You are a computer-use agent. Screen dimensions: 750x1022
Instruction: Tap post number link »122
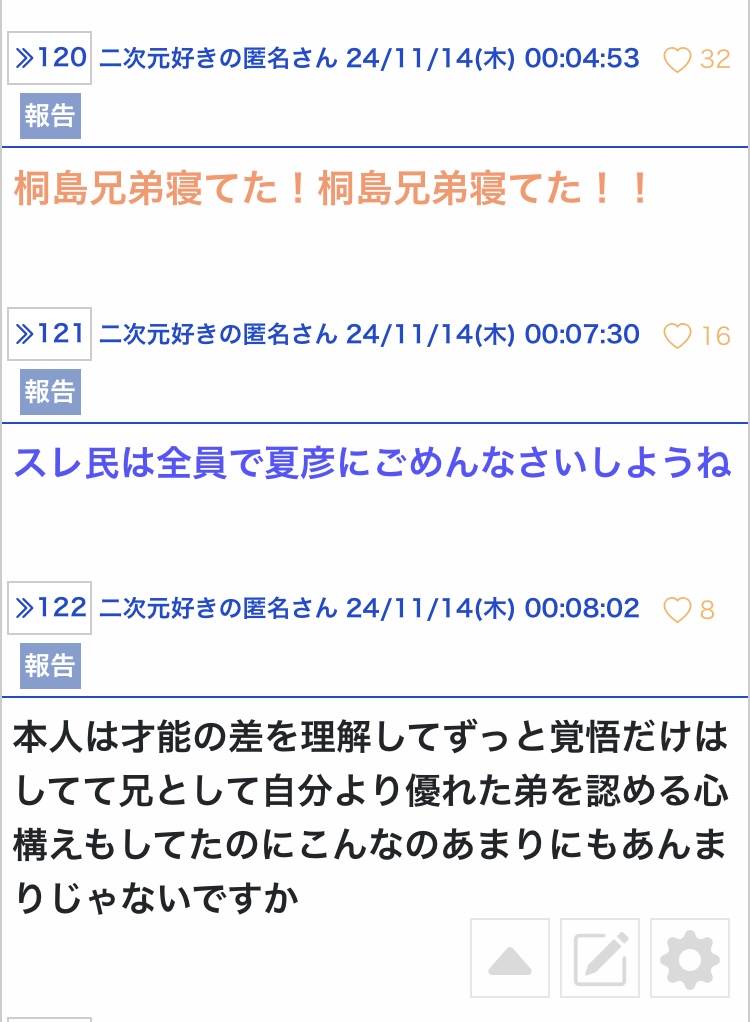(x=50, y=608)
